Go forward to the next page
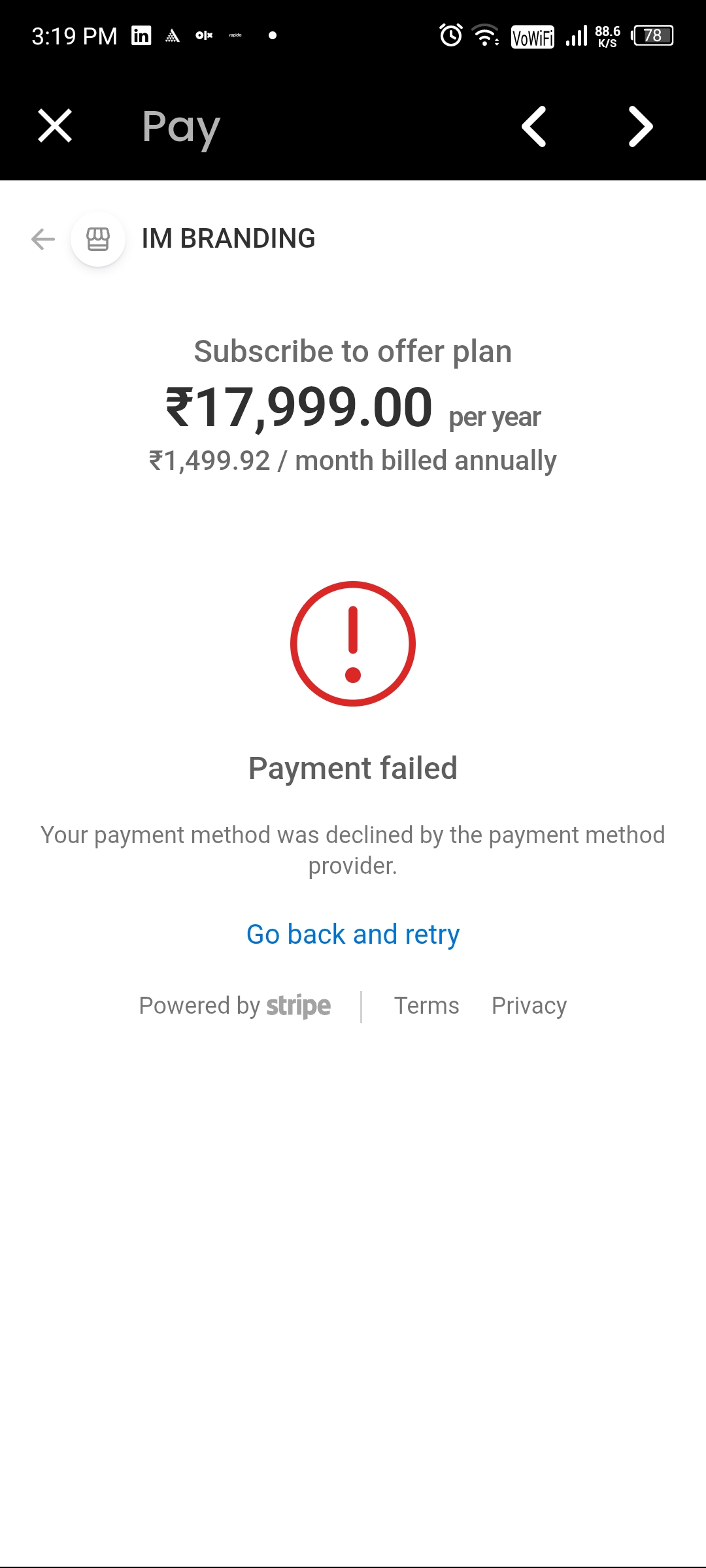This screenshot has height=1568, width=706. (x=640, y=126)
